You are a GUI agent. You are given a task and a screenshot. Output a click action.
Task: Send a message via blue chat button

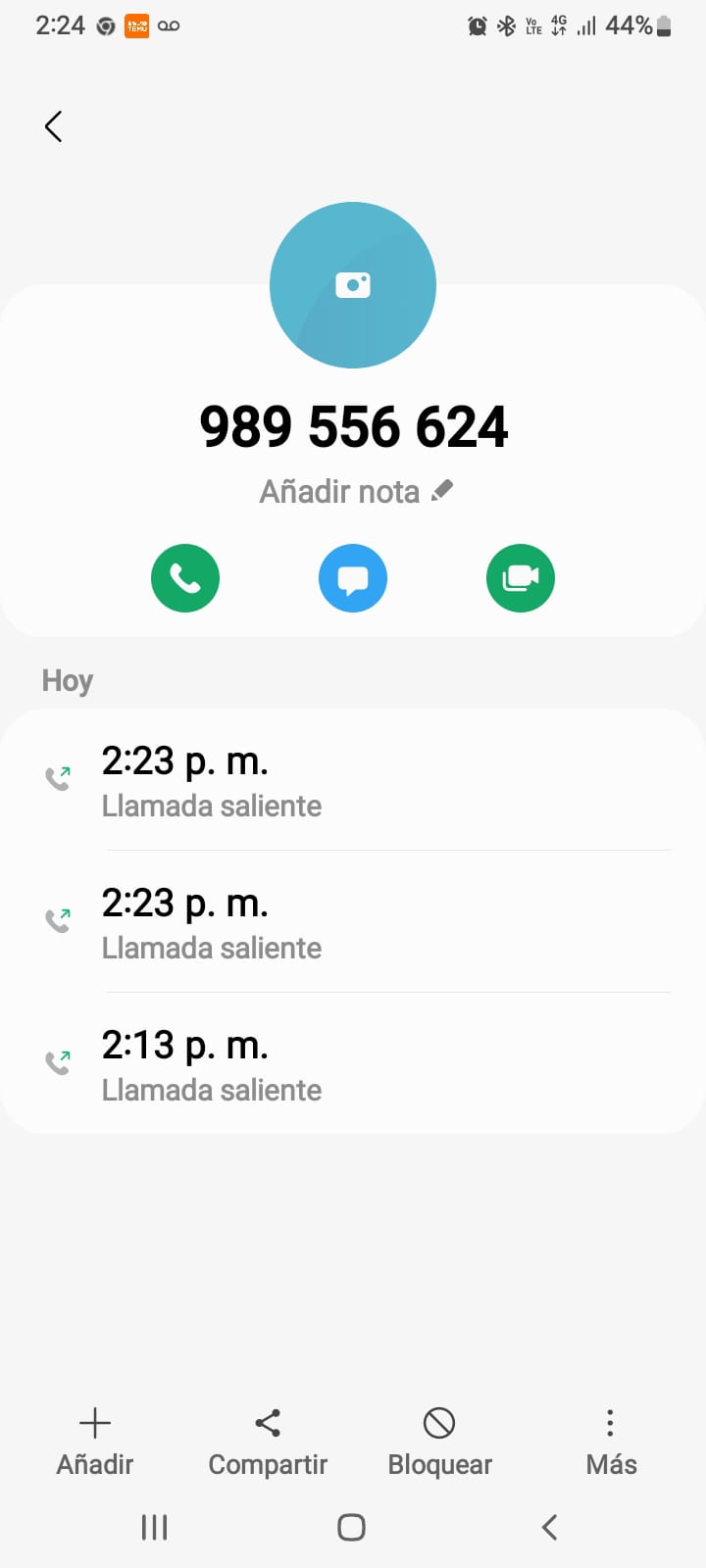tap(353, 578)
